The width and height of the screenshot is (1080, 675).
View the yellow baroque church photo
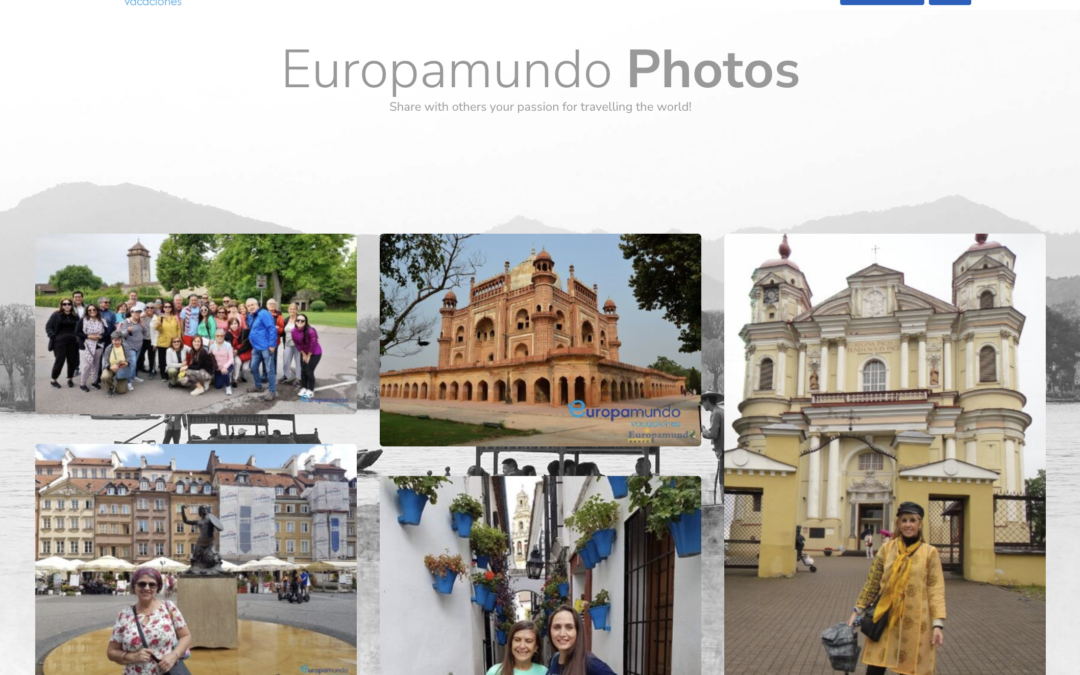(884, 455)
